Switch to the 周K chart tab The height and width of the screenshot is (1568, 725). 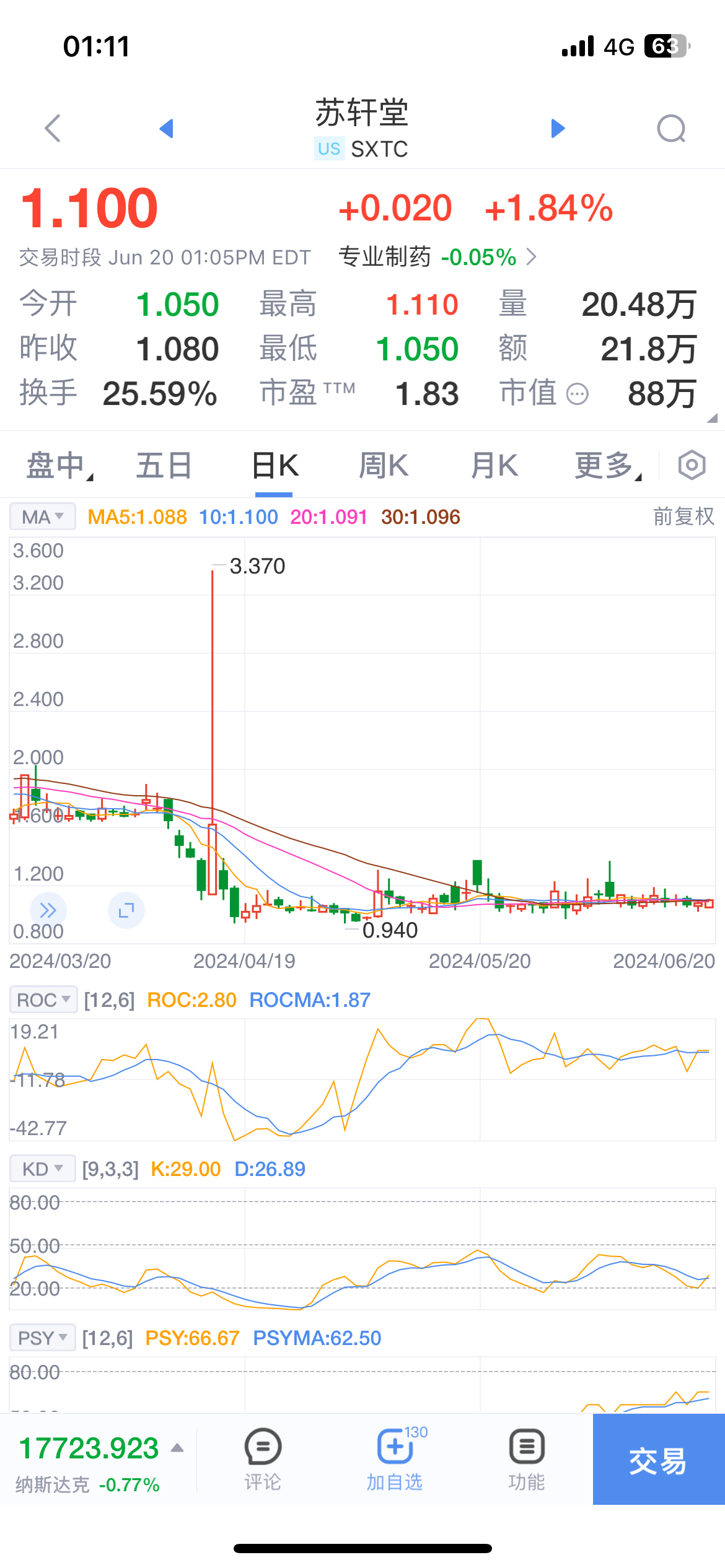[384, 466]
